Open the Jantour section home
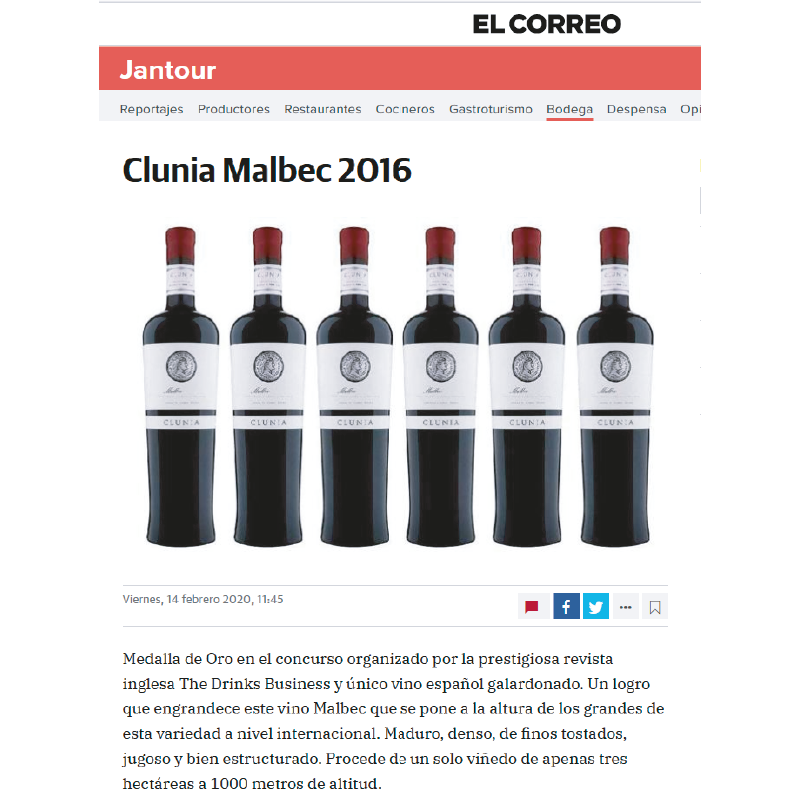 pyautogui.click(x=167, y=71)
